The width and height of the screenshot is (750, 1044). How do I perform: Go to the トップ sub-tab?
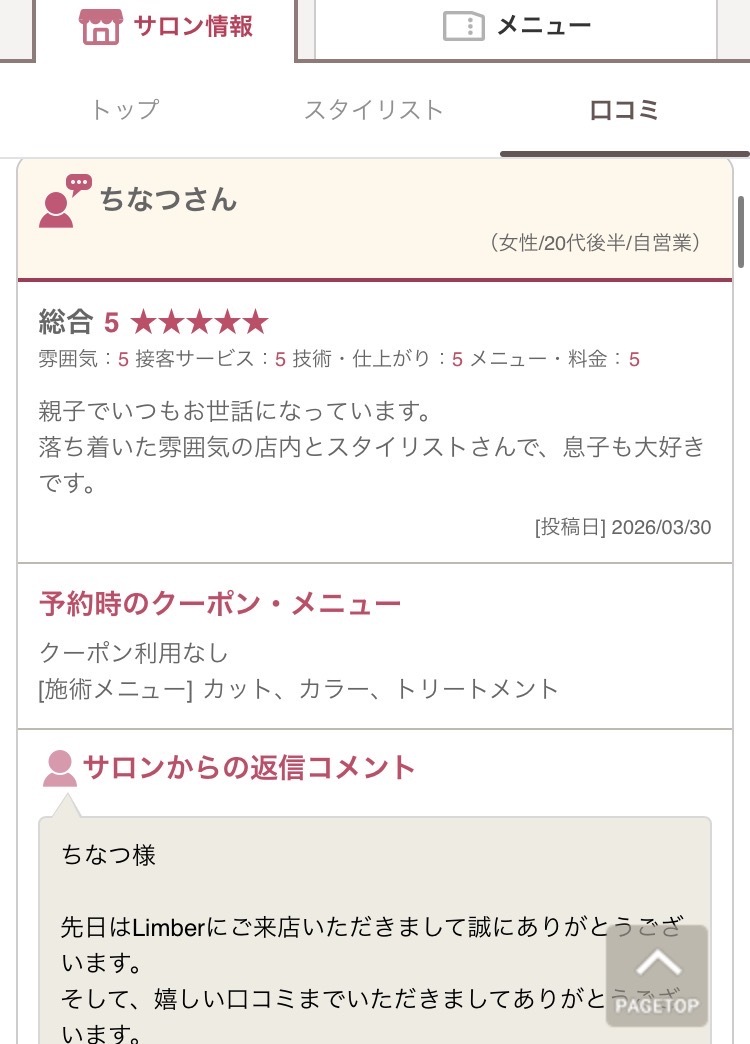[x=125, y=110]
